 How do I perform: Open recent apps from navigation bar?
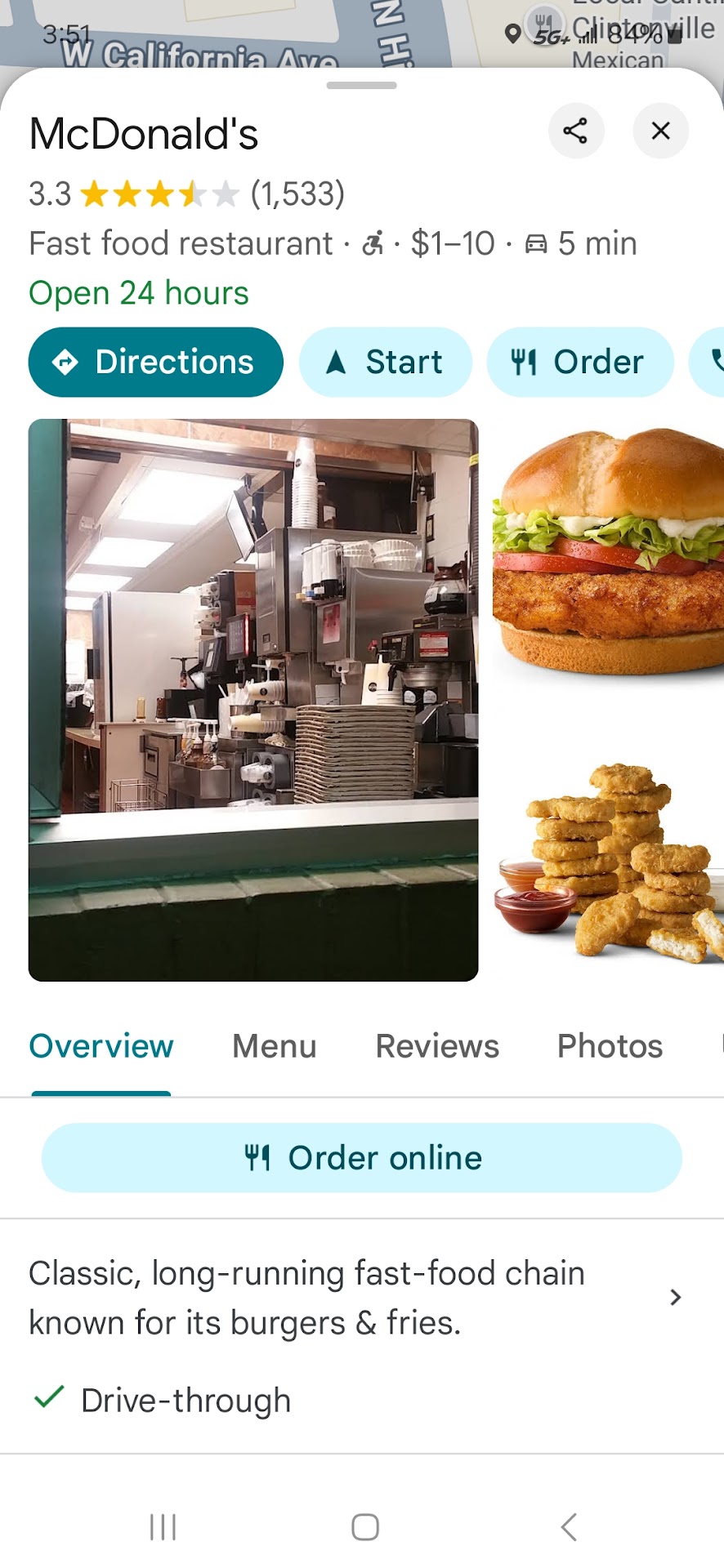(x=163, y=1526)
